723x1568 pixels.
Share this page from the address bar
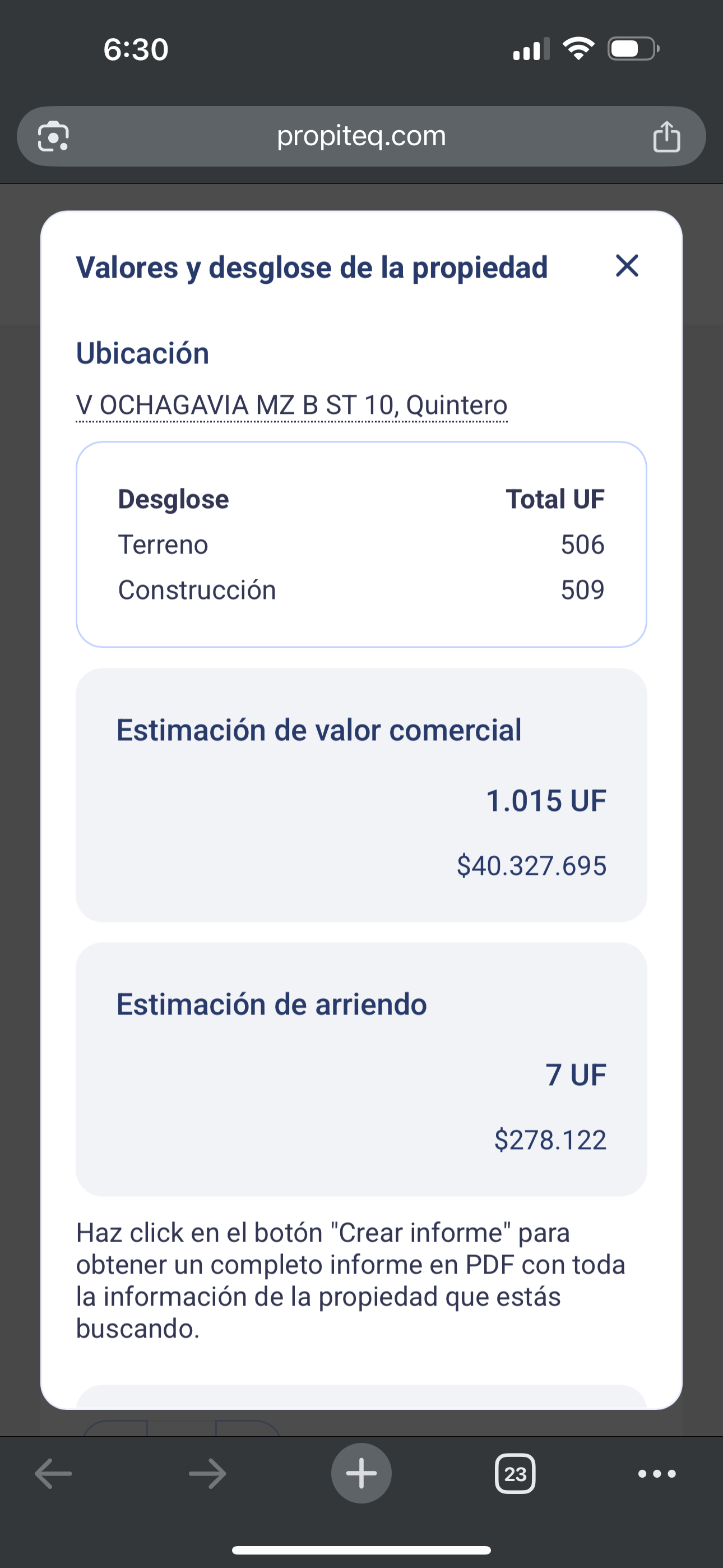(666, 136)
